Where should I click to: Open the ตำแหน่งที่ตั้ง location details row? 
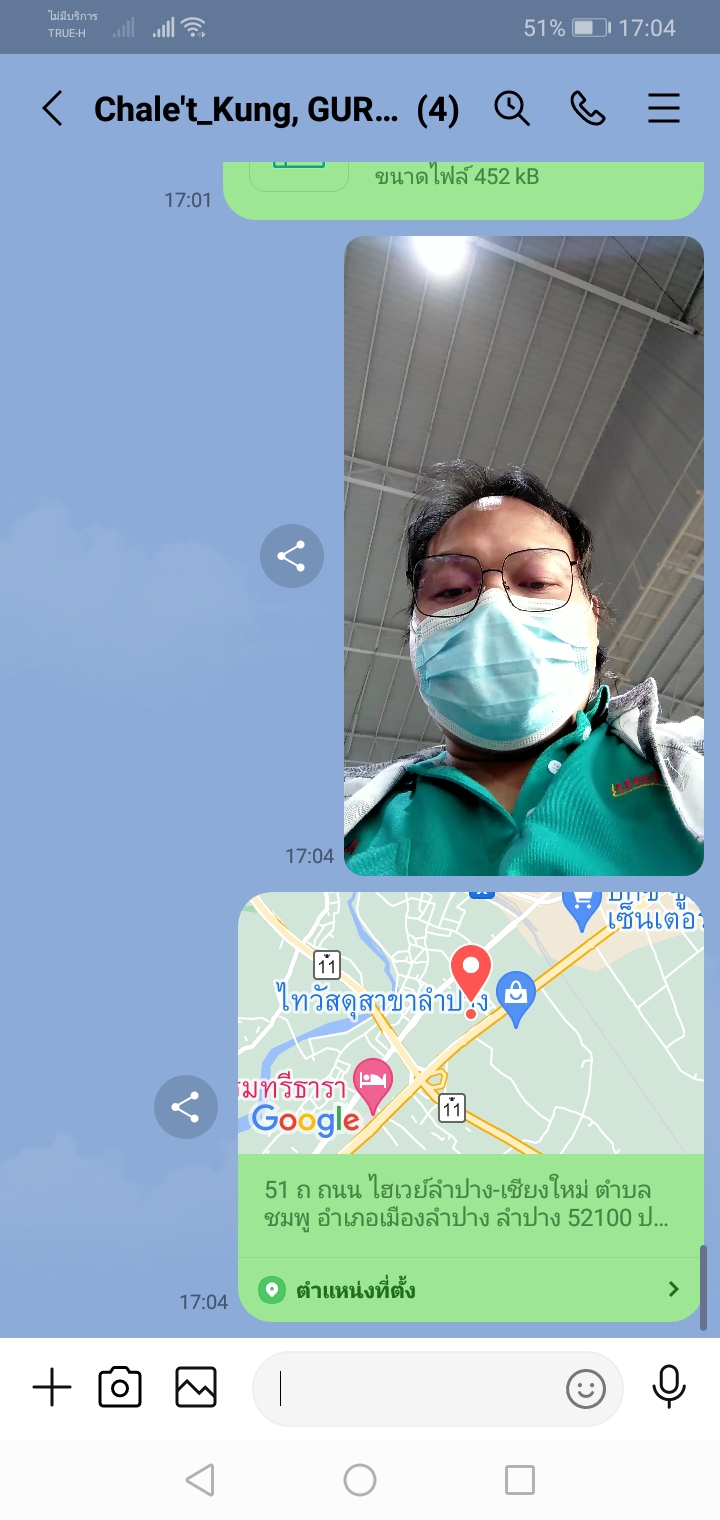[470, 1289]
